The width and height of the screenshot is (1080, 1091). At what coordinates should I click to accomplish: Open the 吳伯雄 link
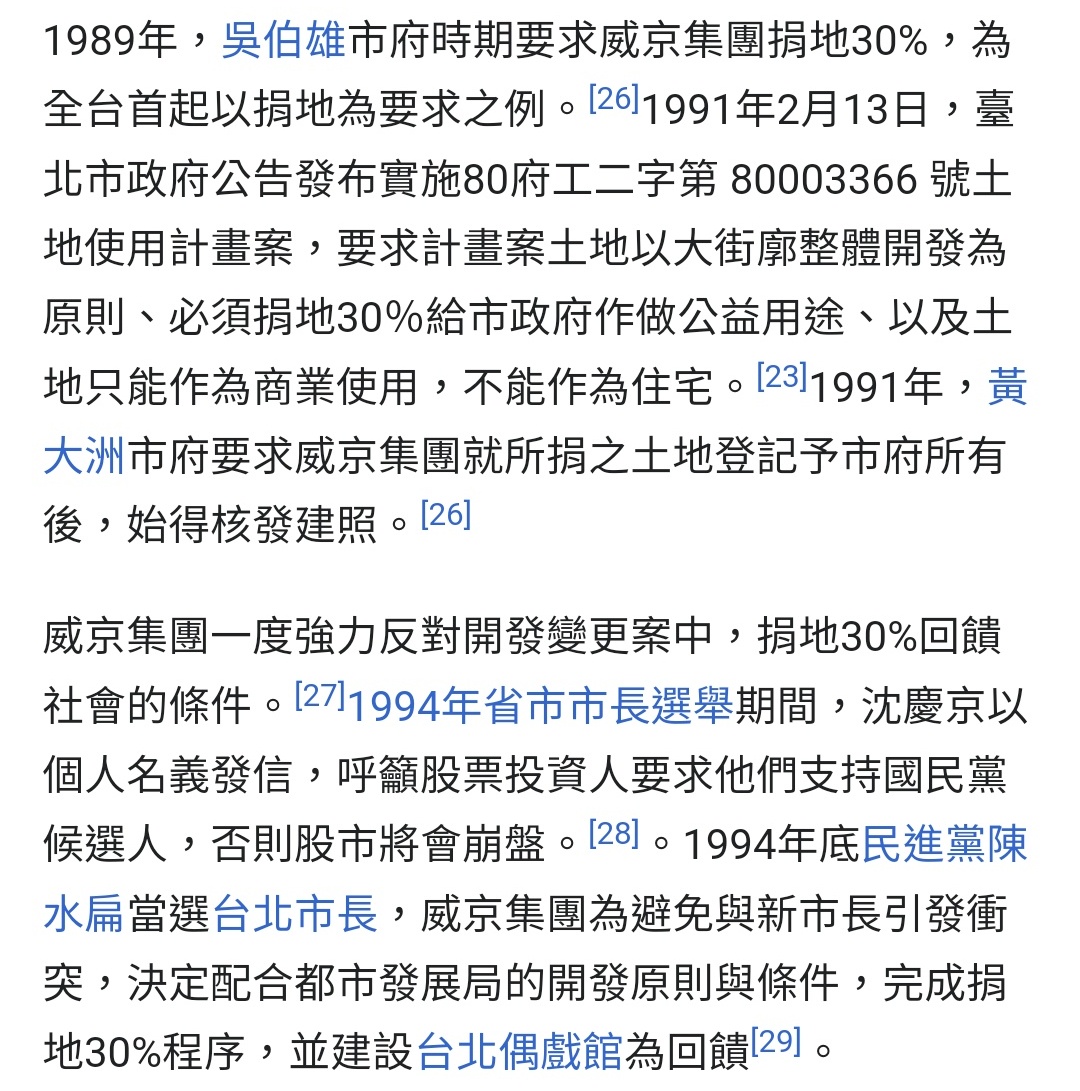click(x=283, y=42)
